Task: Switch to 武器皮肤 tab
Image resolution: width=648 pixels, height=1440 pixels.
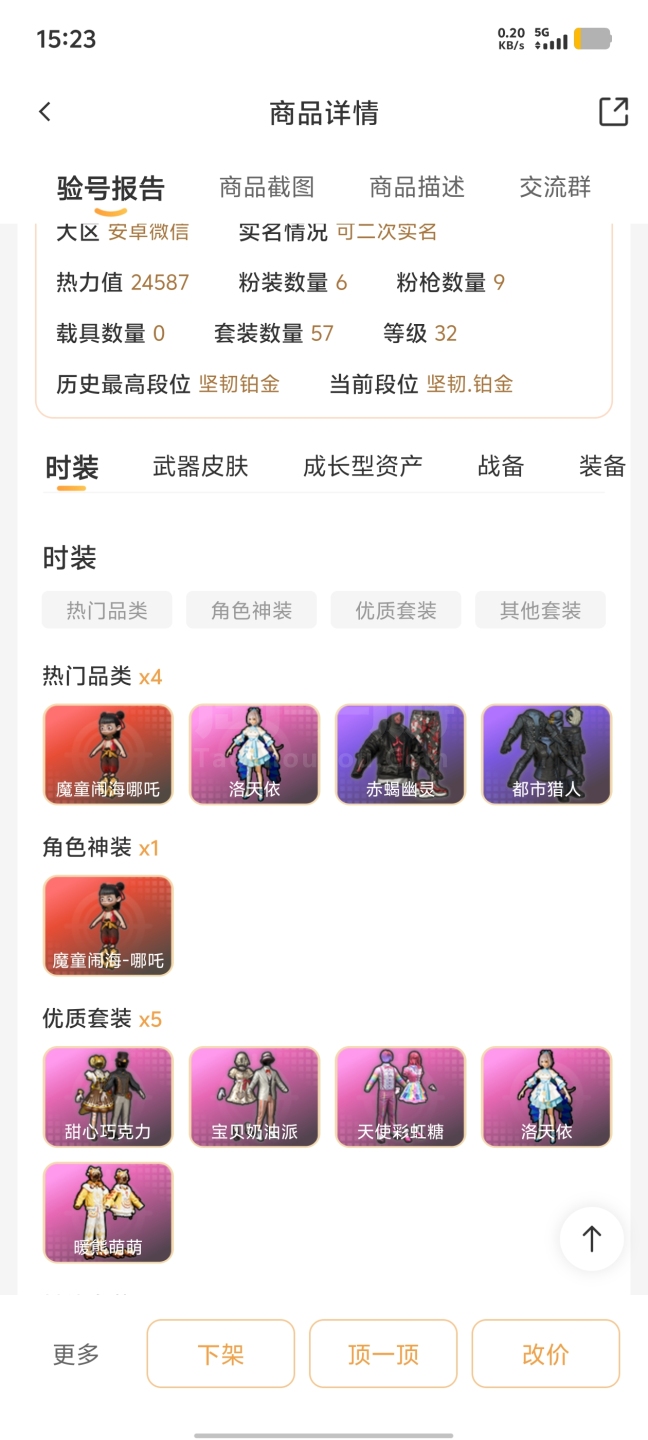Action: tap(200, 466)
